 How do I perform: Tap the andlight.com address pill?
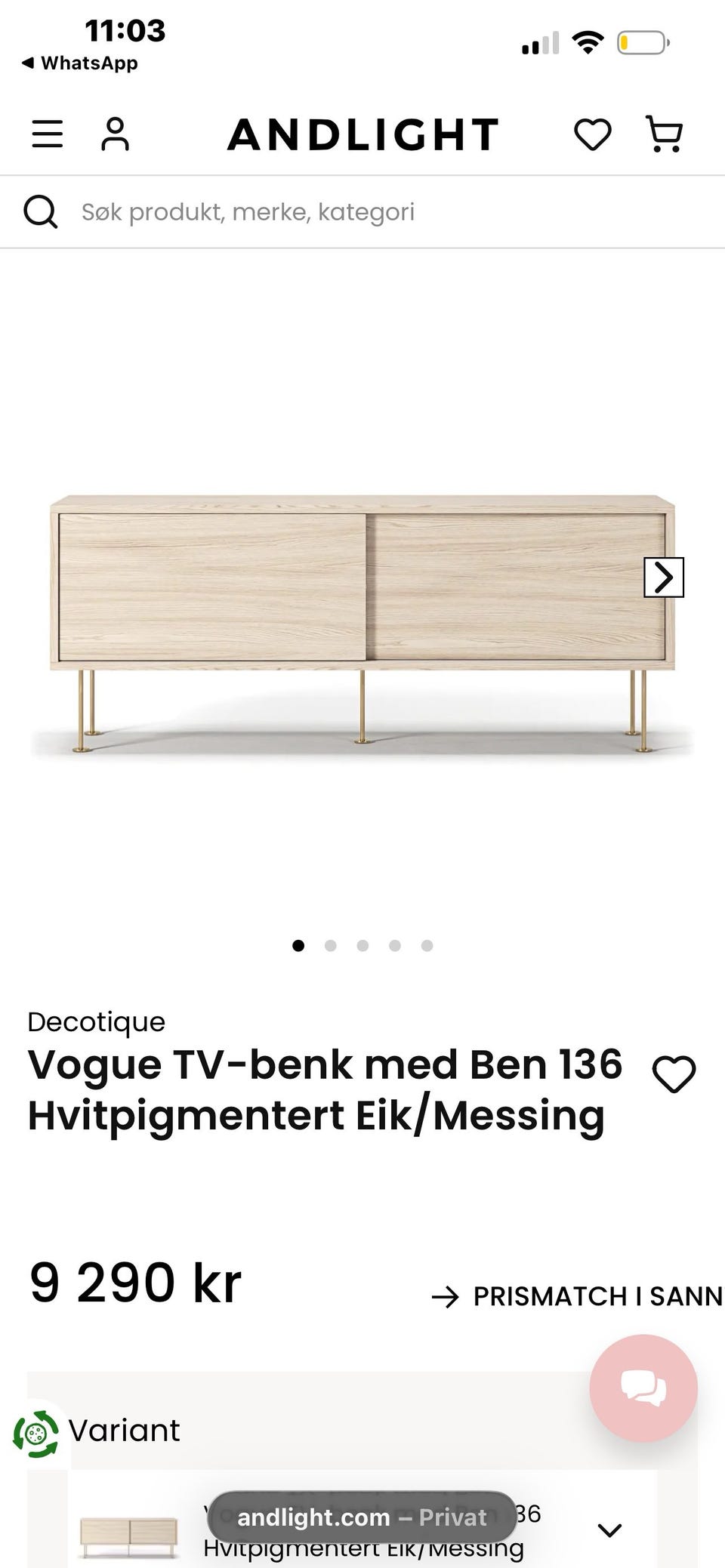point(362,1517)
